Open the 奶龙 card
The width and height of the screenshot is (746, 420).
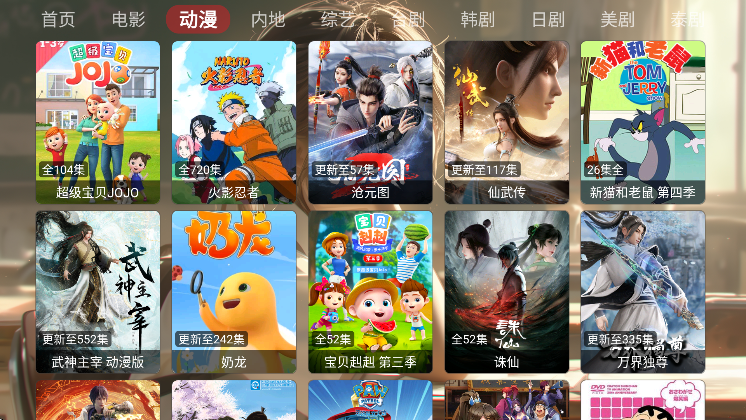coord(234,290)
